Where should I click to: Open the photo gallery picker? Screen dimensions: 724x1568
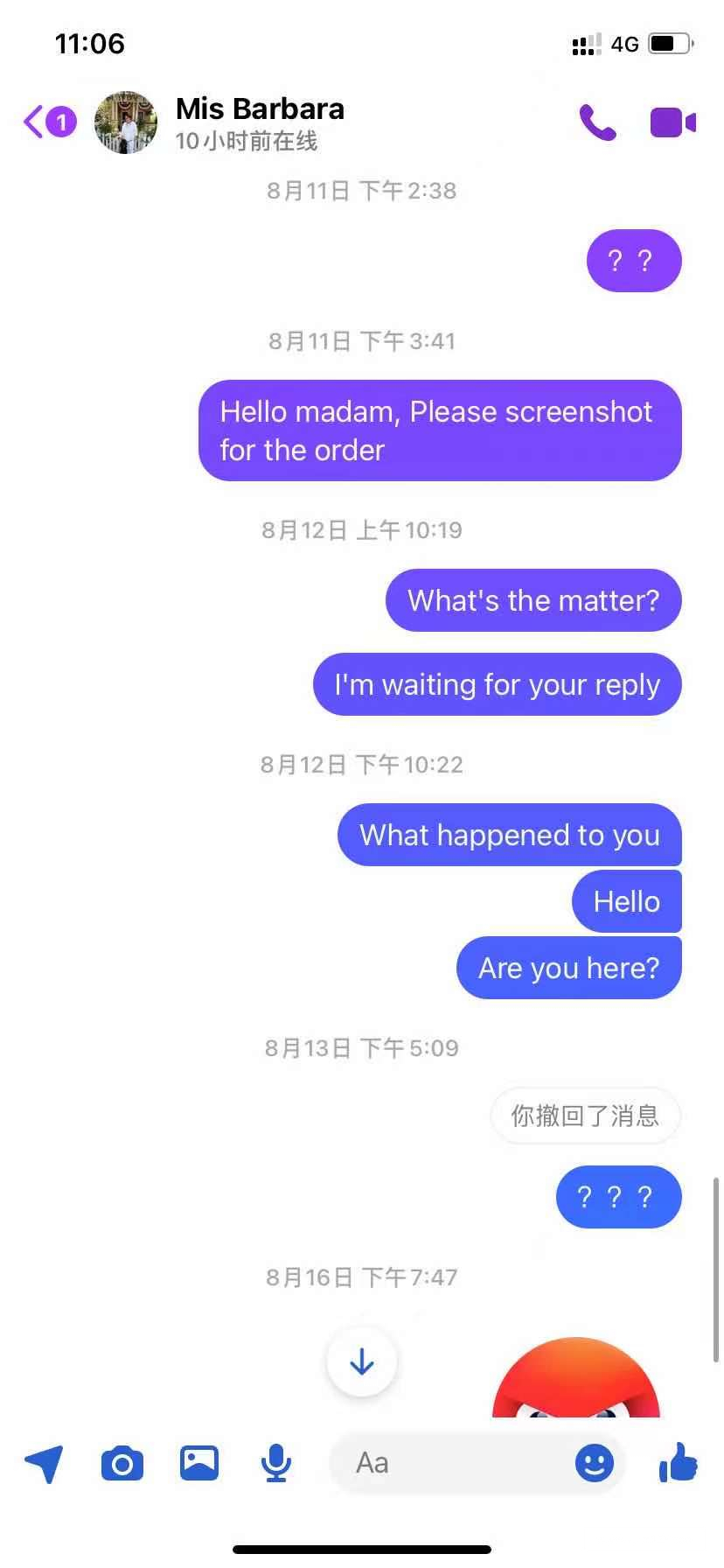coord(199,1462)
